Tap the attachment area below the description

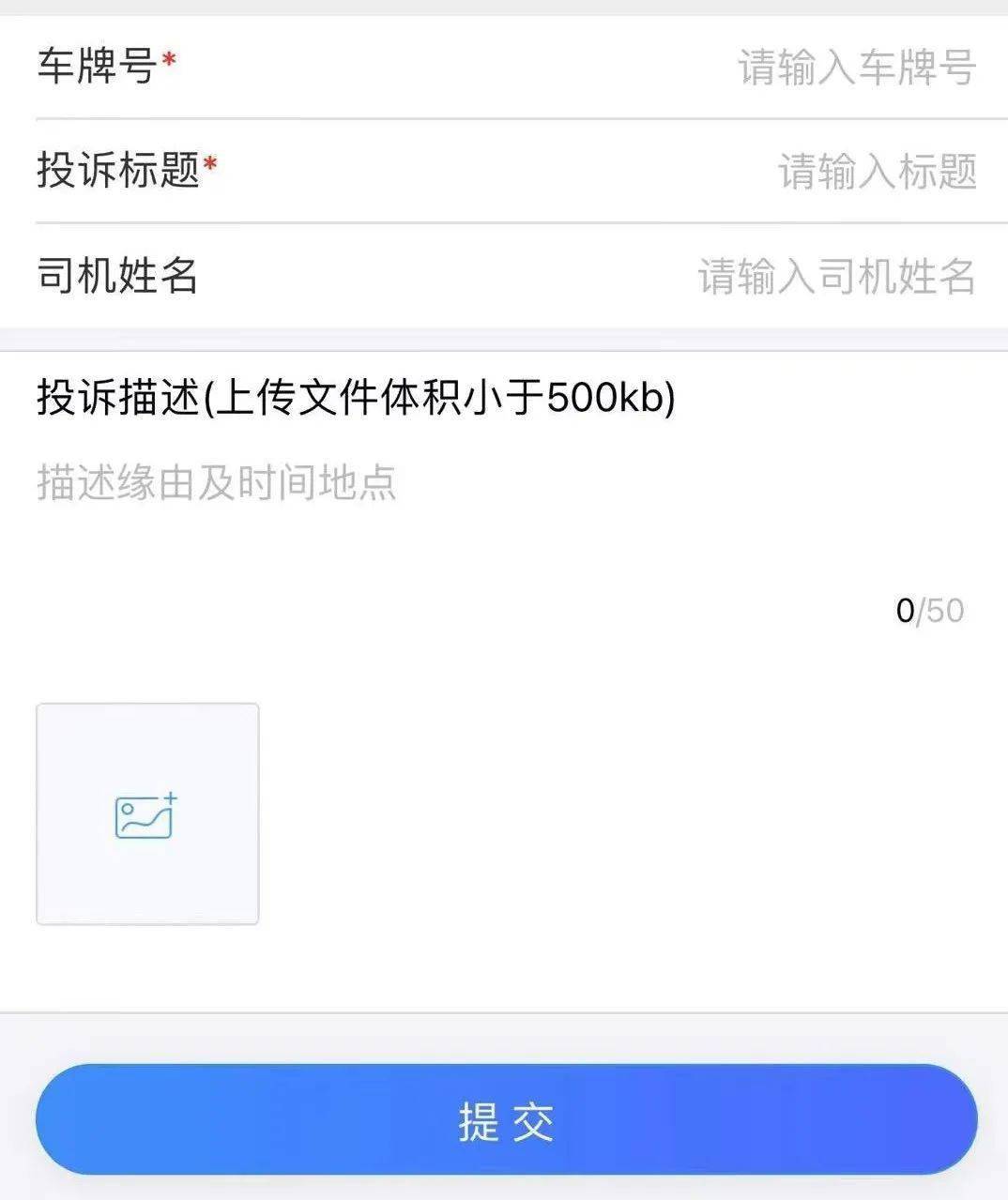147,813
